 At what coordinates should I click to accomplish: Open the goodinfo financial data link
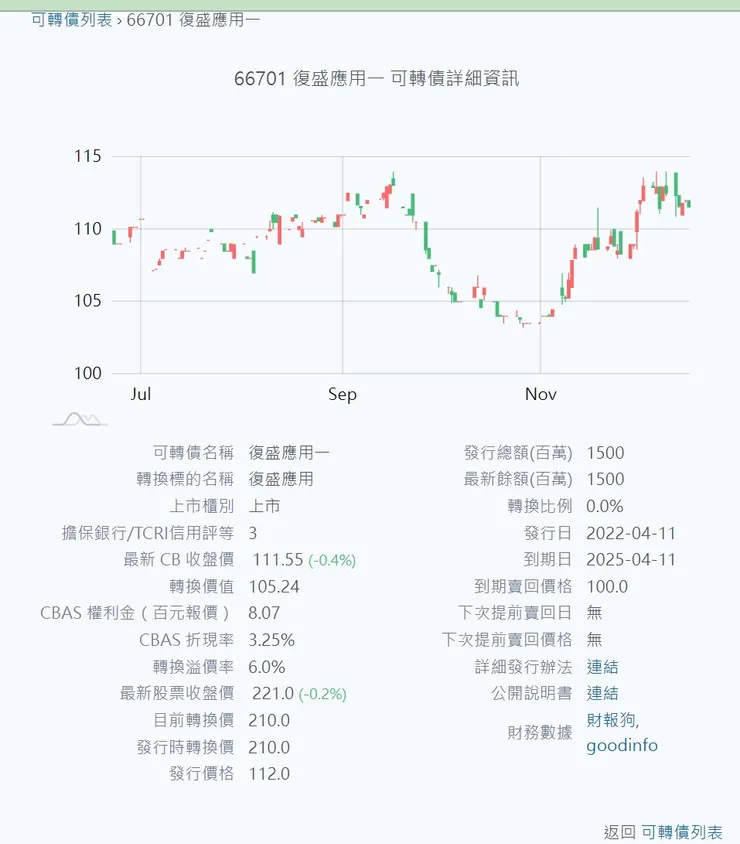[621, 745]
